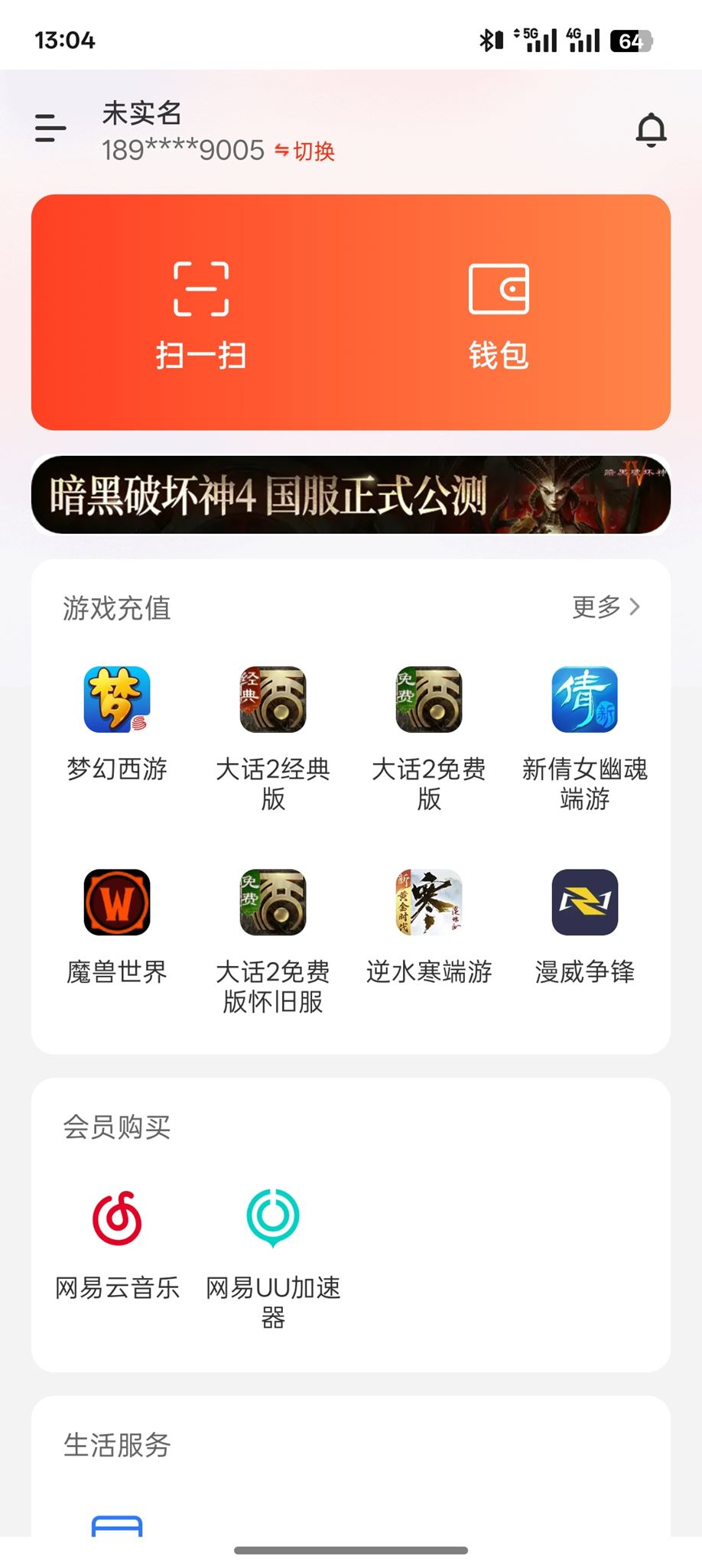Image resolution: width=702 pixels, height=1568 pixels.
Task: Select 漫威争锋 game
Action: click(585, 903)
